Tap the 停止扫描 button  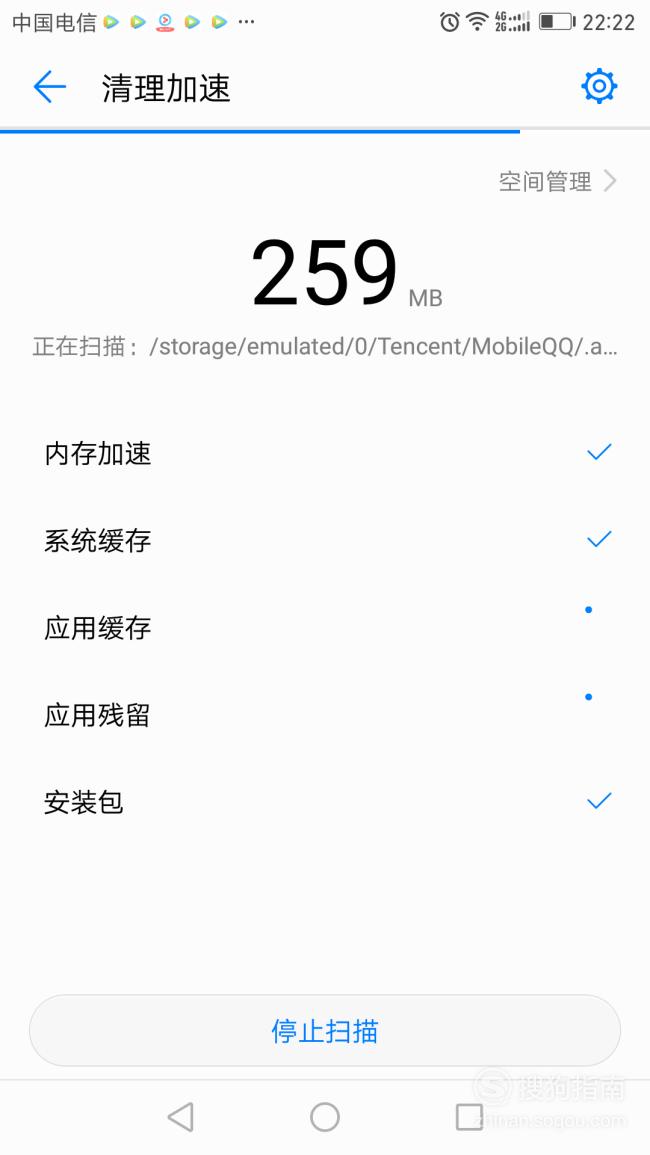point(325,1031)
